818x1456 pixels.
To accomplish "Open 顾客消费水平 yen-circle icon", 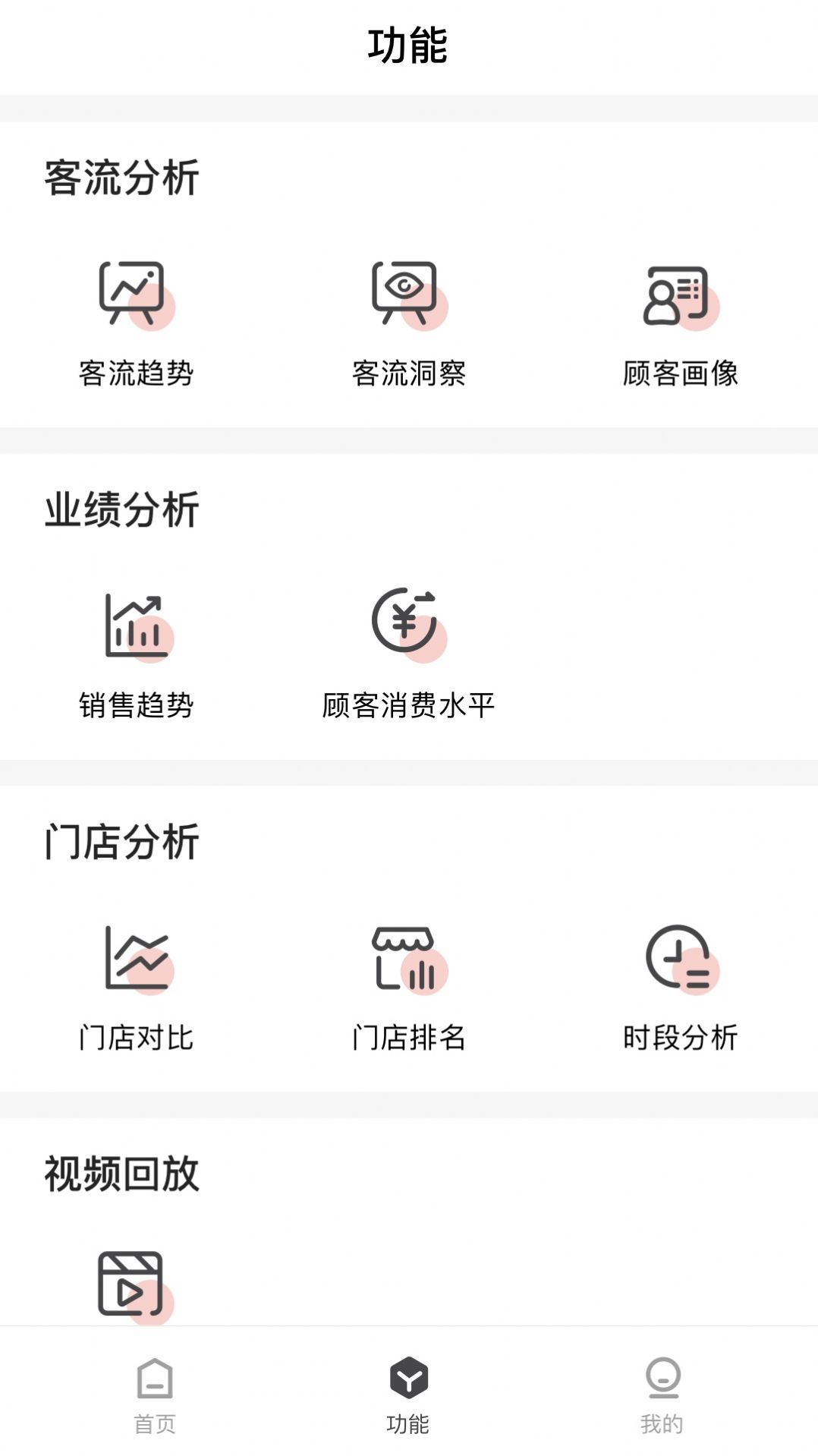I will click(410, 624).
